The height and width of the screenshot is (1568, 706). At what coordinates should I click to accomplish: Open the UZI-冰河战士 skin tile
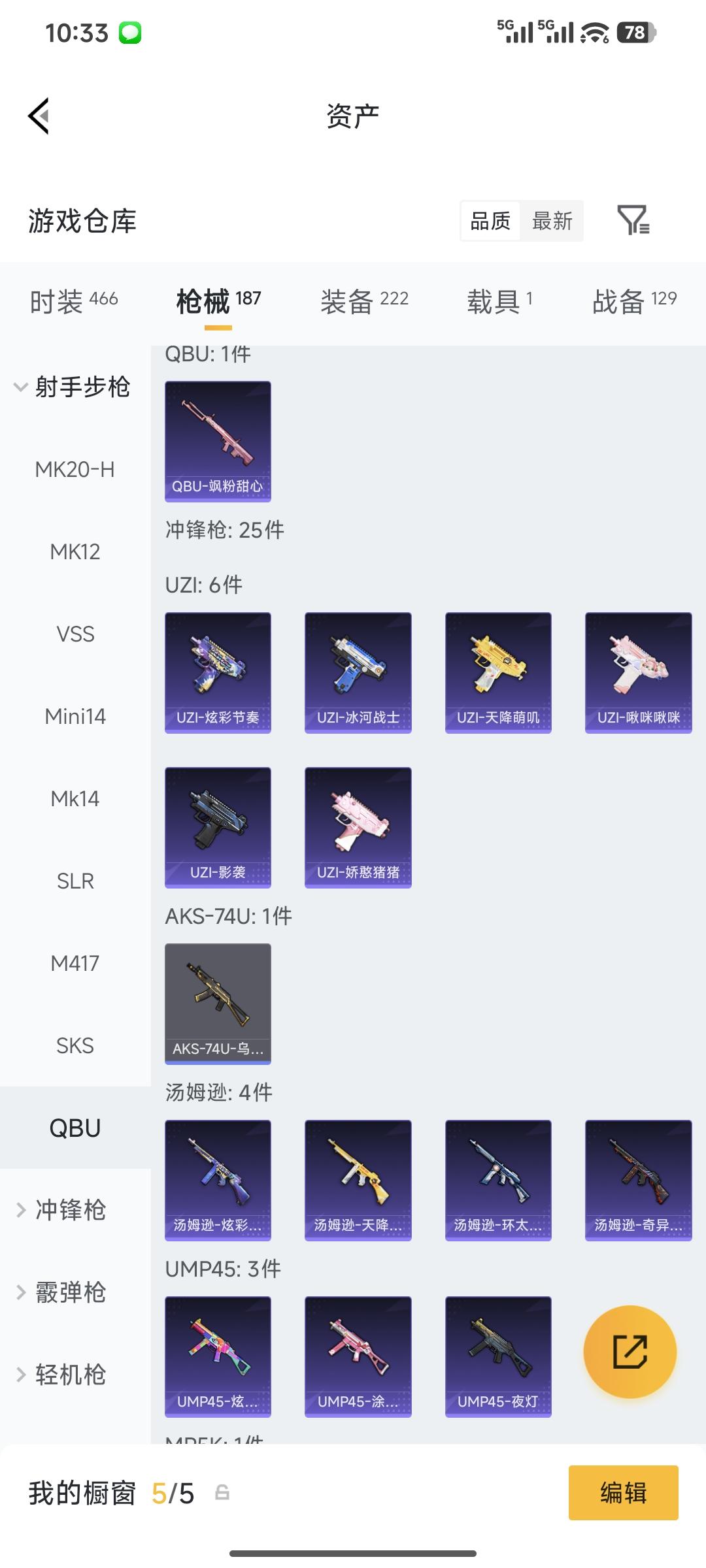[x=358, y=672]
